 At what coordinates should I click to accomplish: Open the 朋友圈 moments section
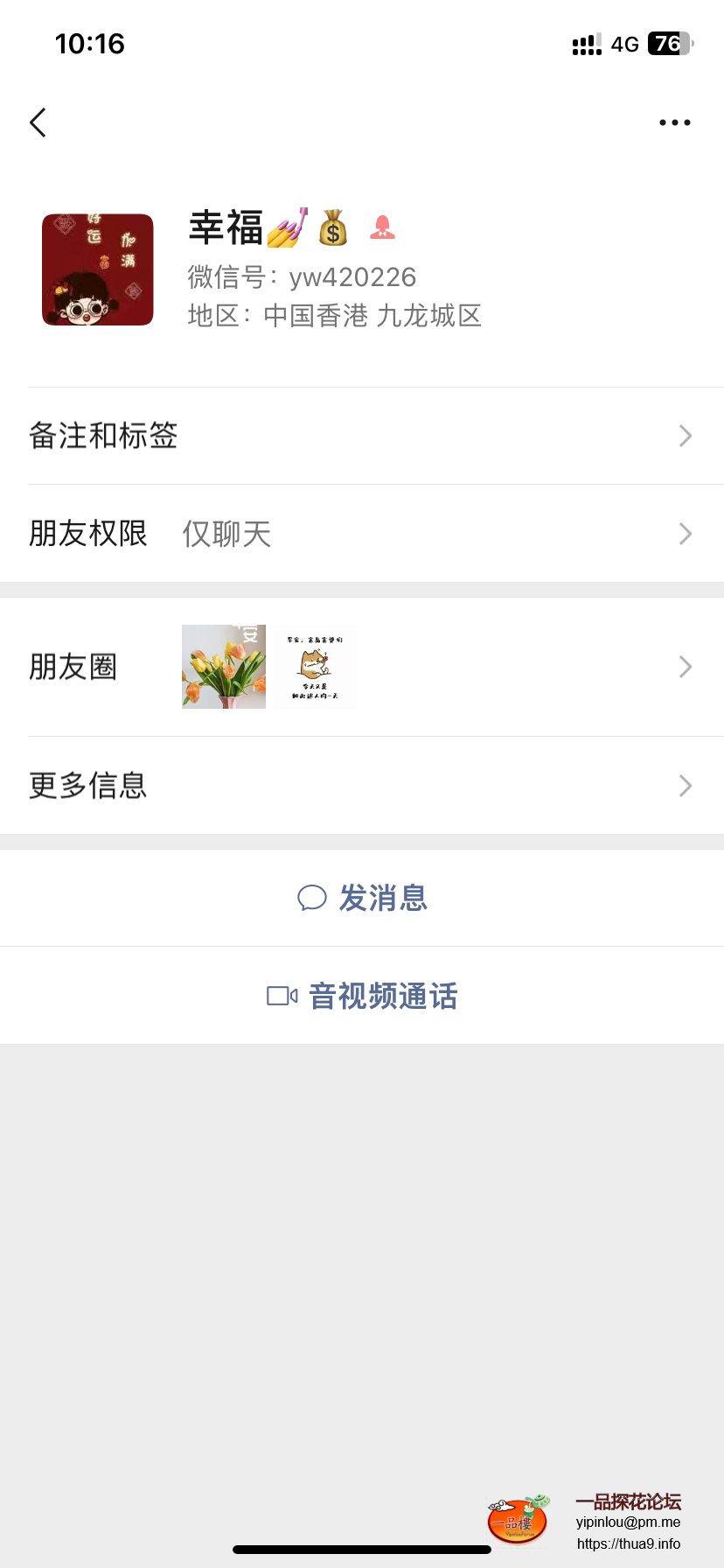point(73,667)
